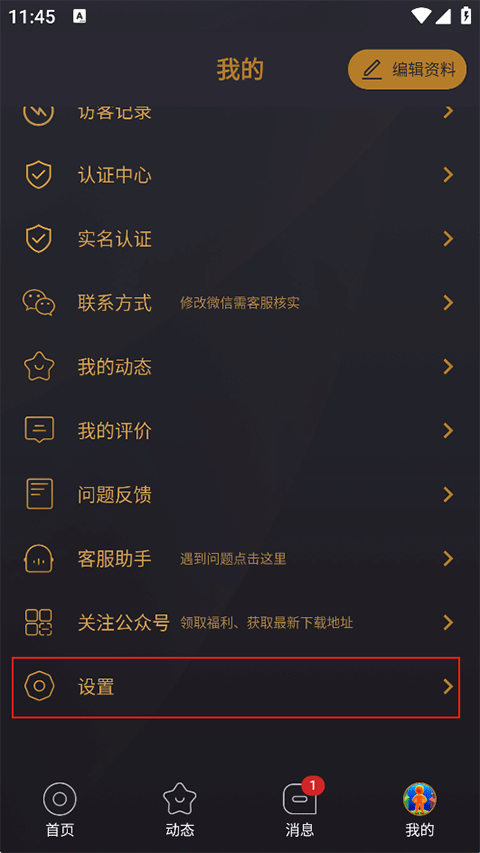Tap the 编辑资料 edit profile button

tap(407, 69)
